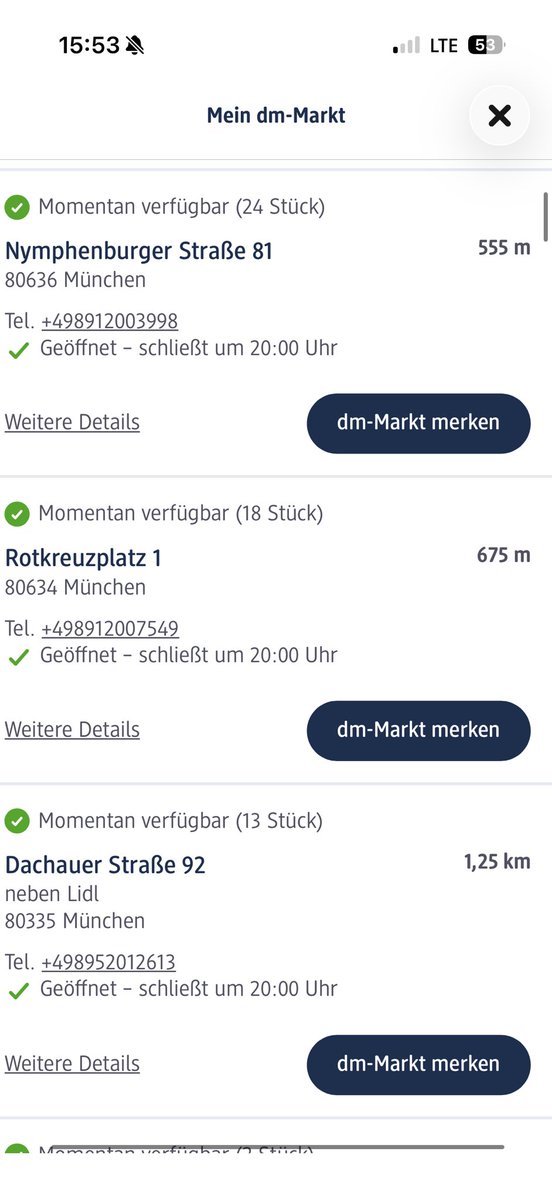This screenshot has width=552, height=1200.
Task: Call the Nymphenburger Straße 81 store number
Action: (x=109, y=321)
